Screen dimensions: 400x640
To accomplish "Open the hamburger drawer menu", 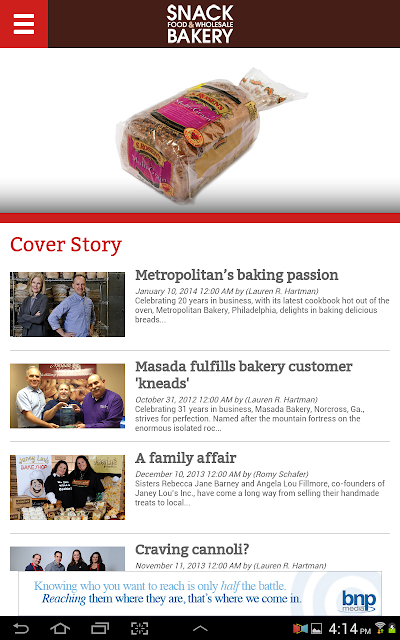I will (24, 24).
